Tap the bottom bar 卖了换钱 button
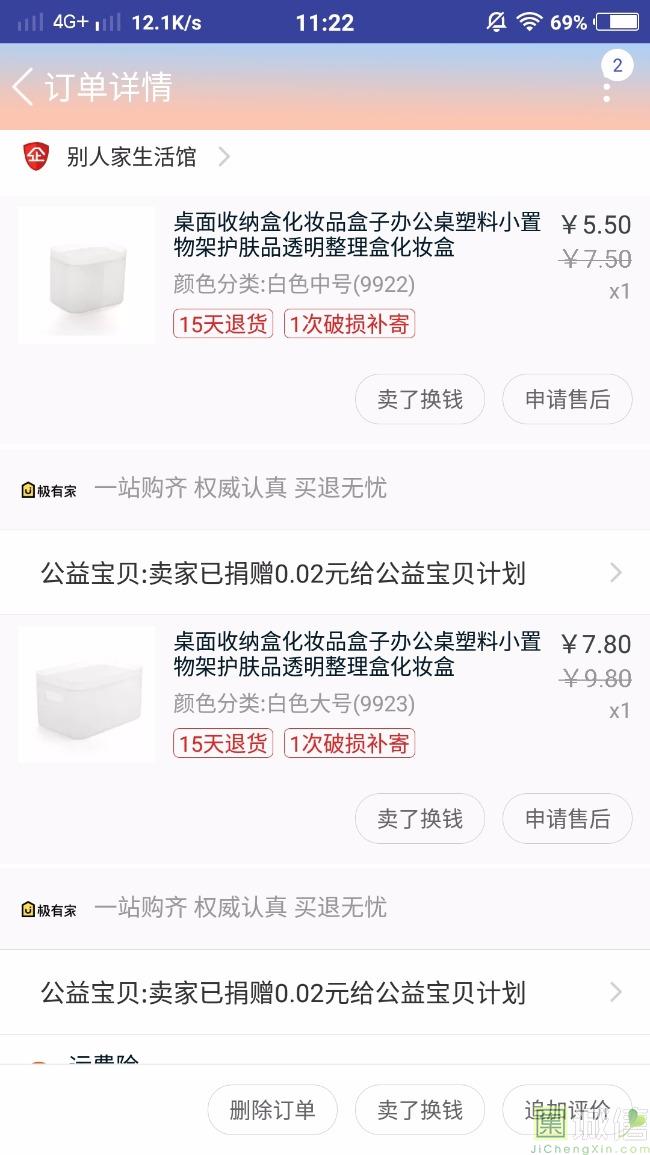650x1155 pixels. coord(420,1110)
